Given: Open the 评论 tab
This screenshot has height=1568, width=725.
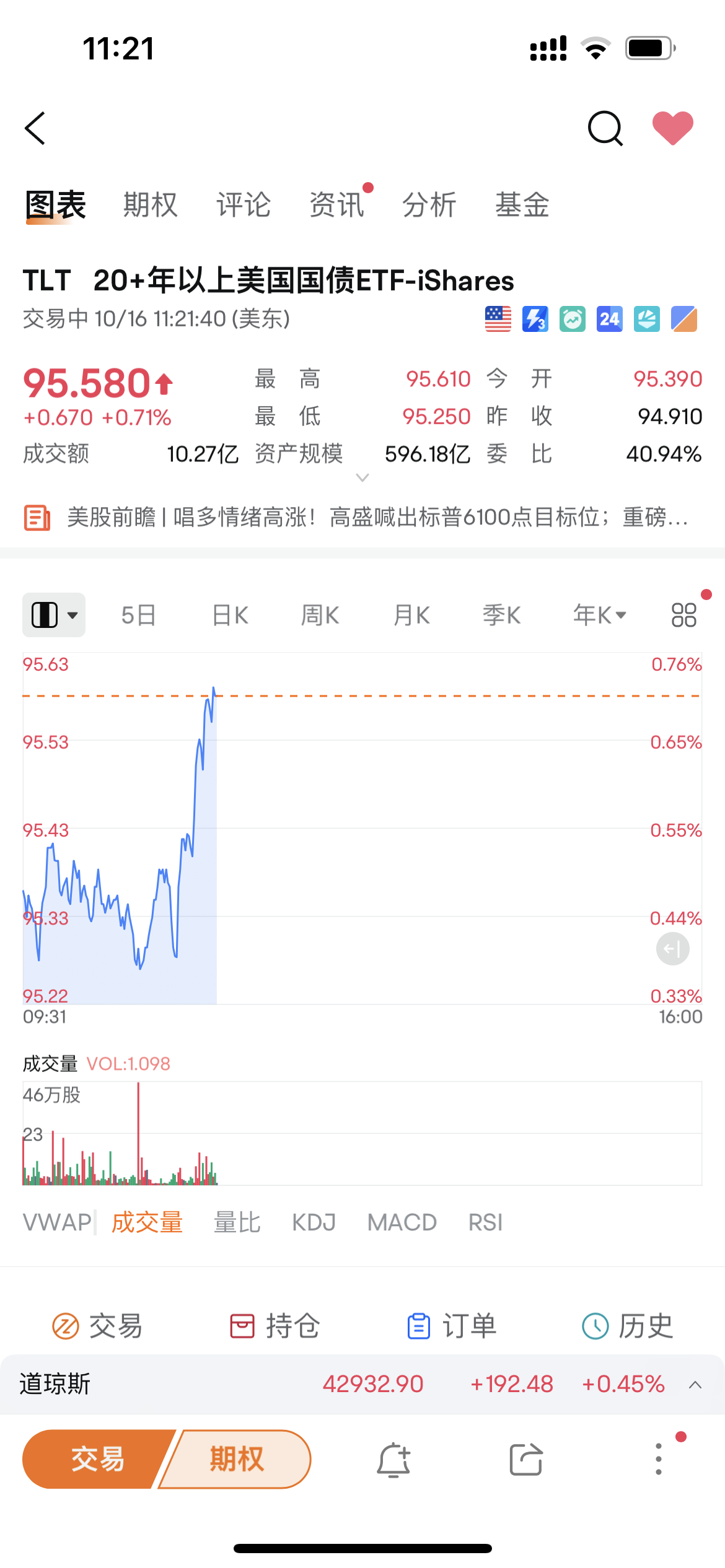Looking at the screenshot, I should [x=243, y=205].
